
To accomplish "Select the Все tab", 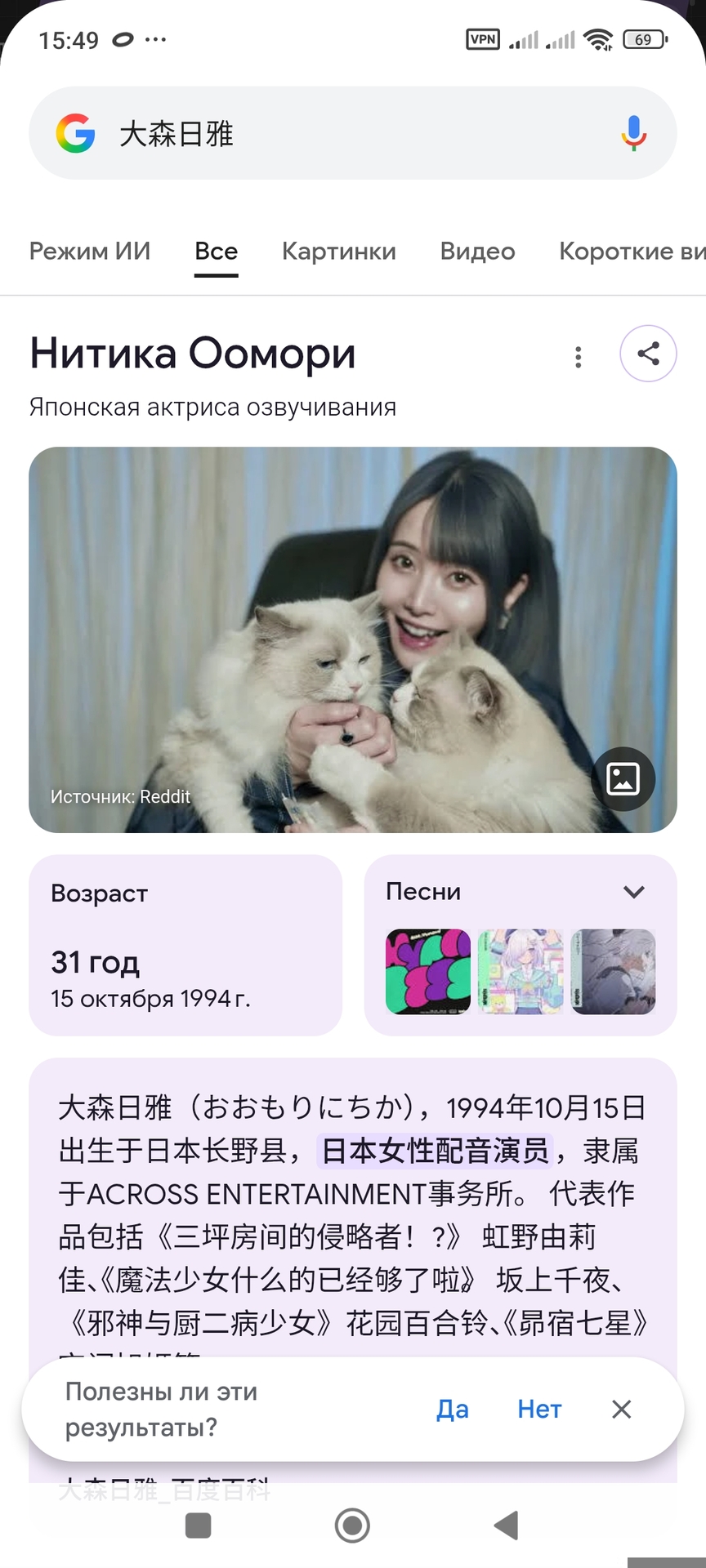I will (216, 251).
